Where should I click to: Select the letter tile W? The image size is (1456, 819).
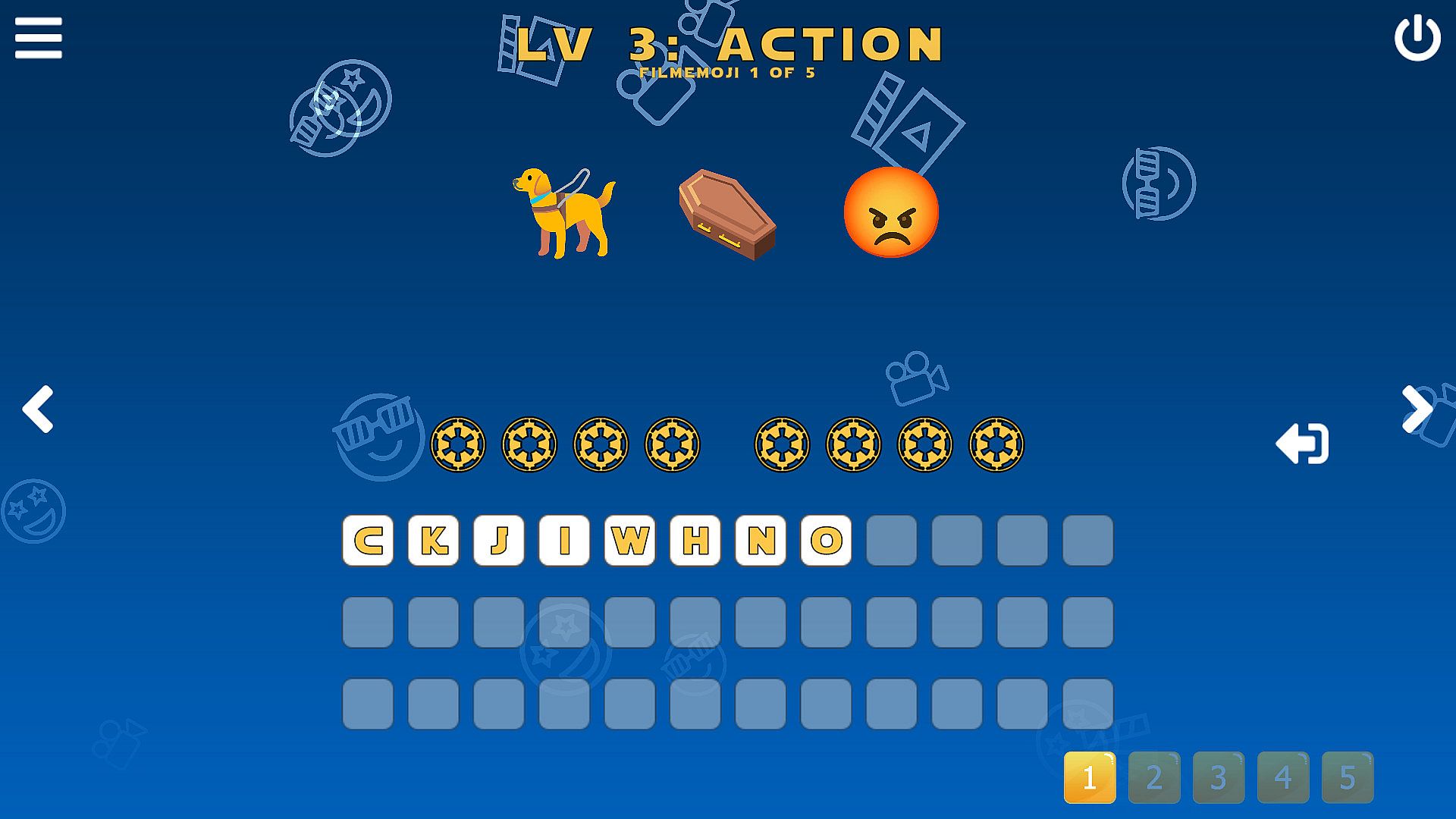click(x=629, y=541)
